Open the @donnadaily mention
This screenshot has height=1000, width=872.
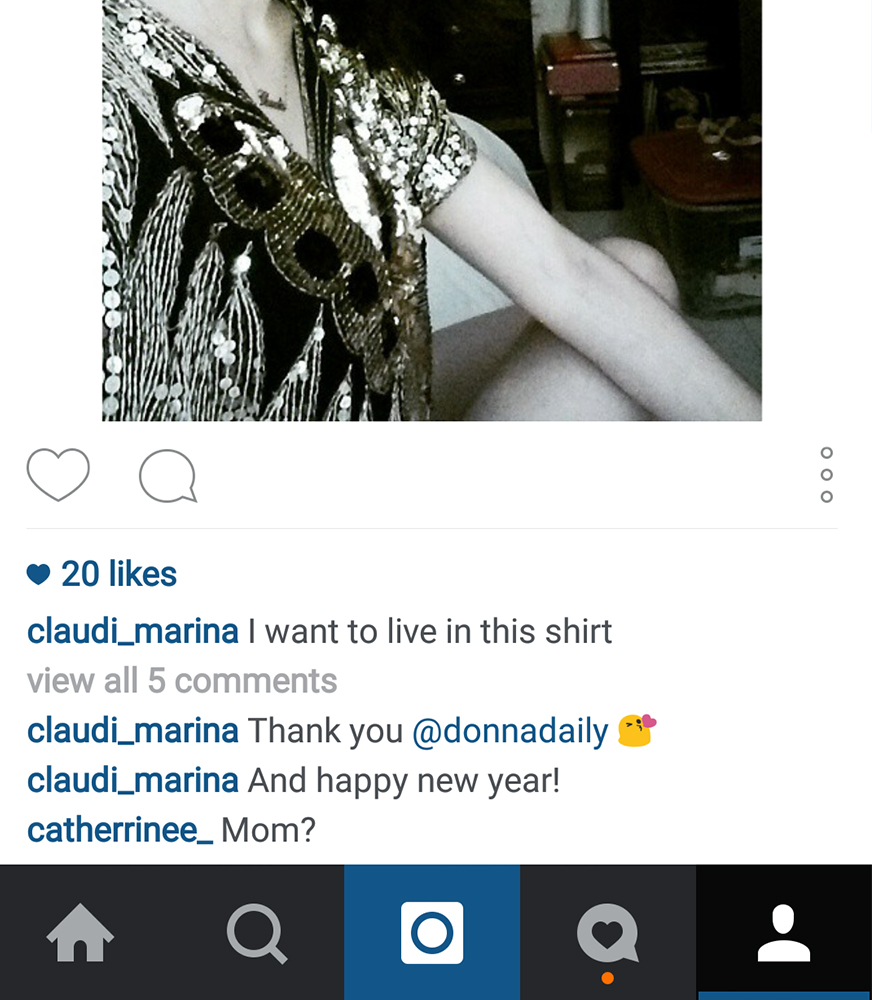click(510, 731)
